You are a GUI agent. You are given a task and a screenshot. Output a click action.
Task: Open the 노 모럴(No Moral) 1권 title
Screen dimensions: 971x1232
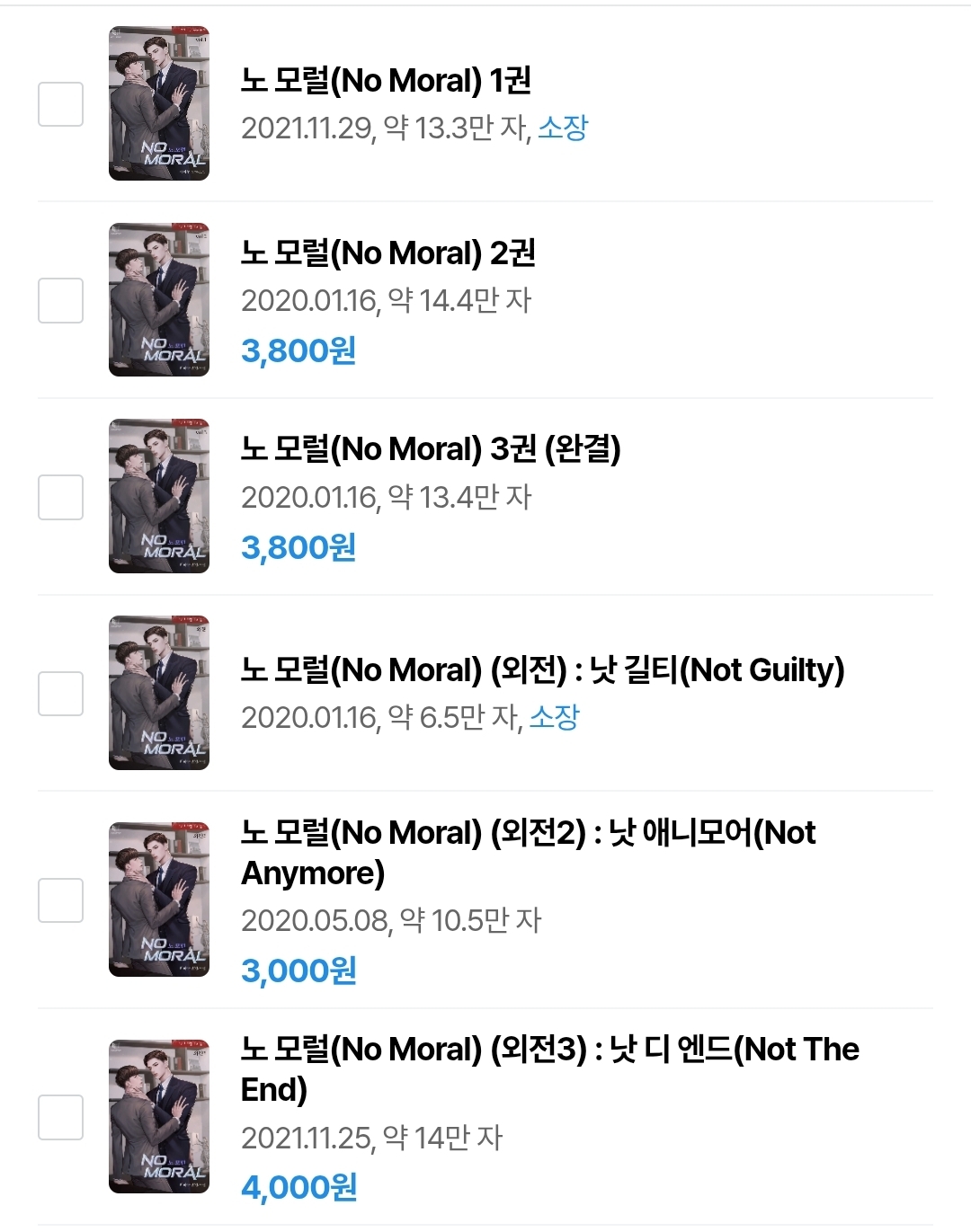click(386, 81)
